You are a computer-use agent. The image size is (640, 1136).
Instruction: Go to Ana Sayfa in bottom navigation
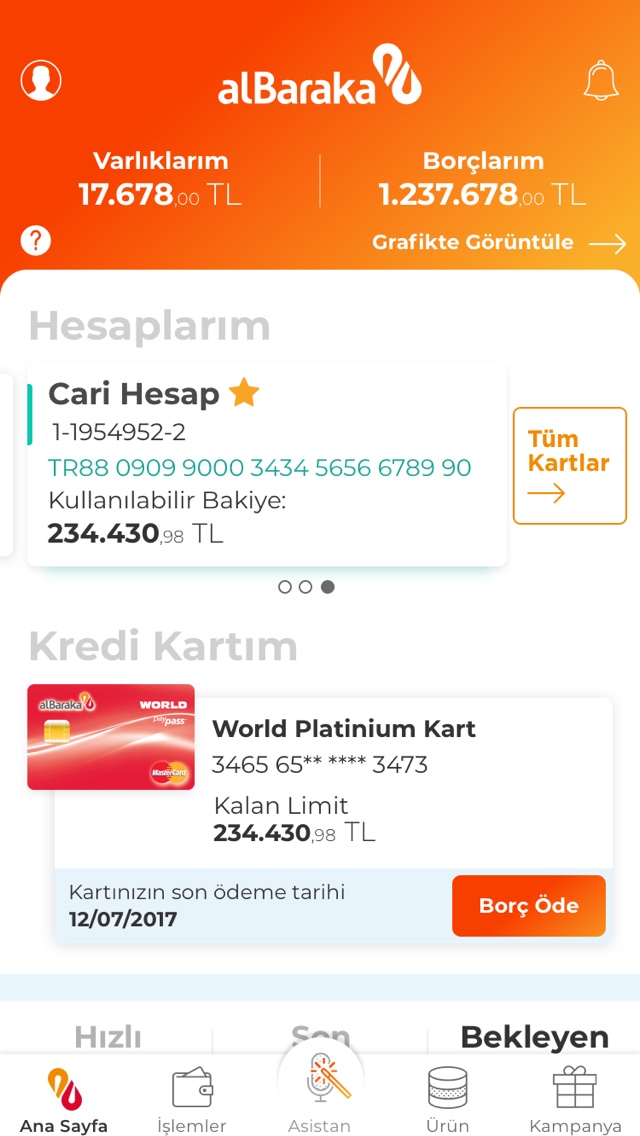[64, 1099]
